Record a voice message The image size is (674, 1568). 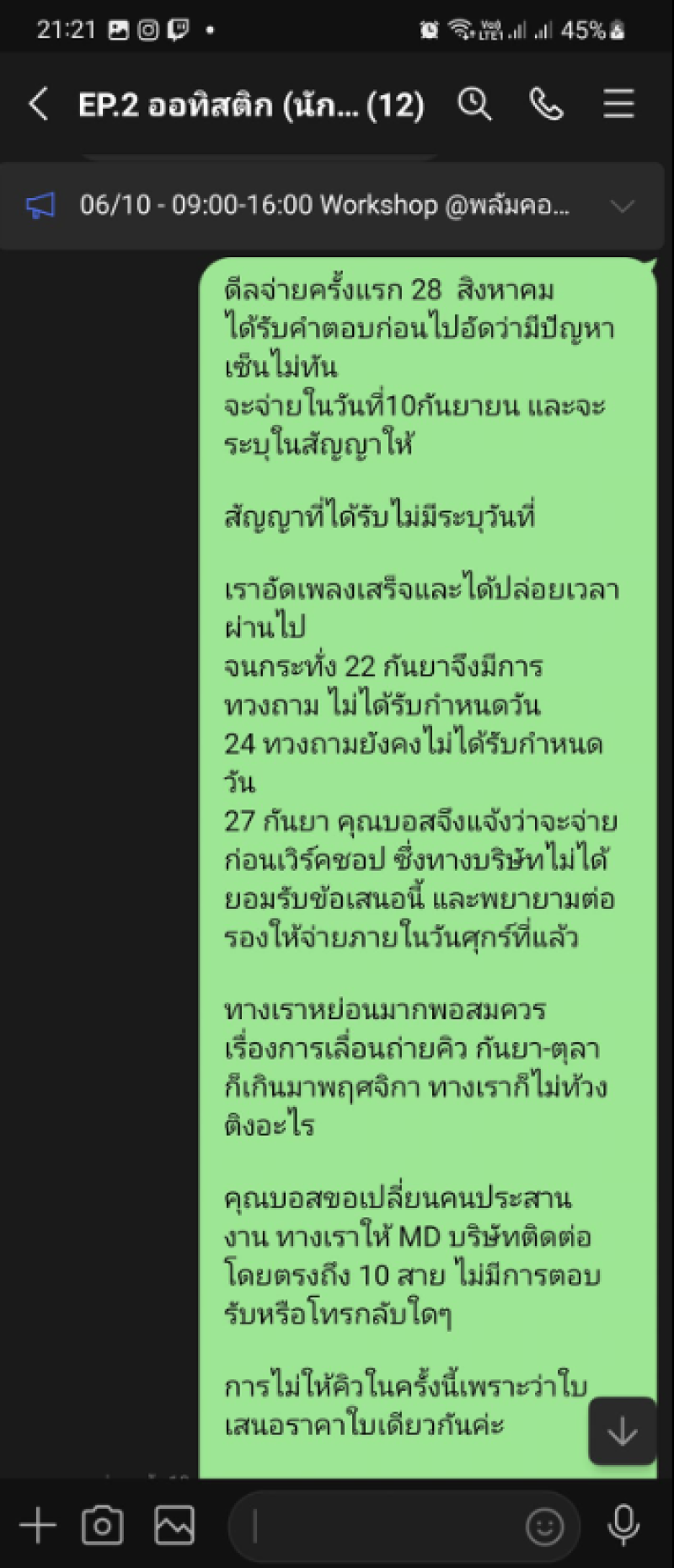(623, 1526)
